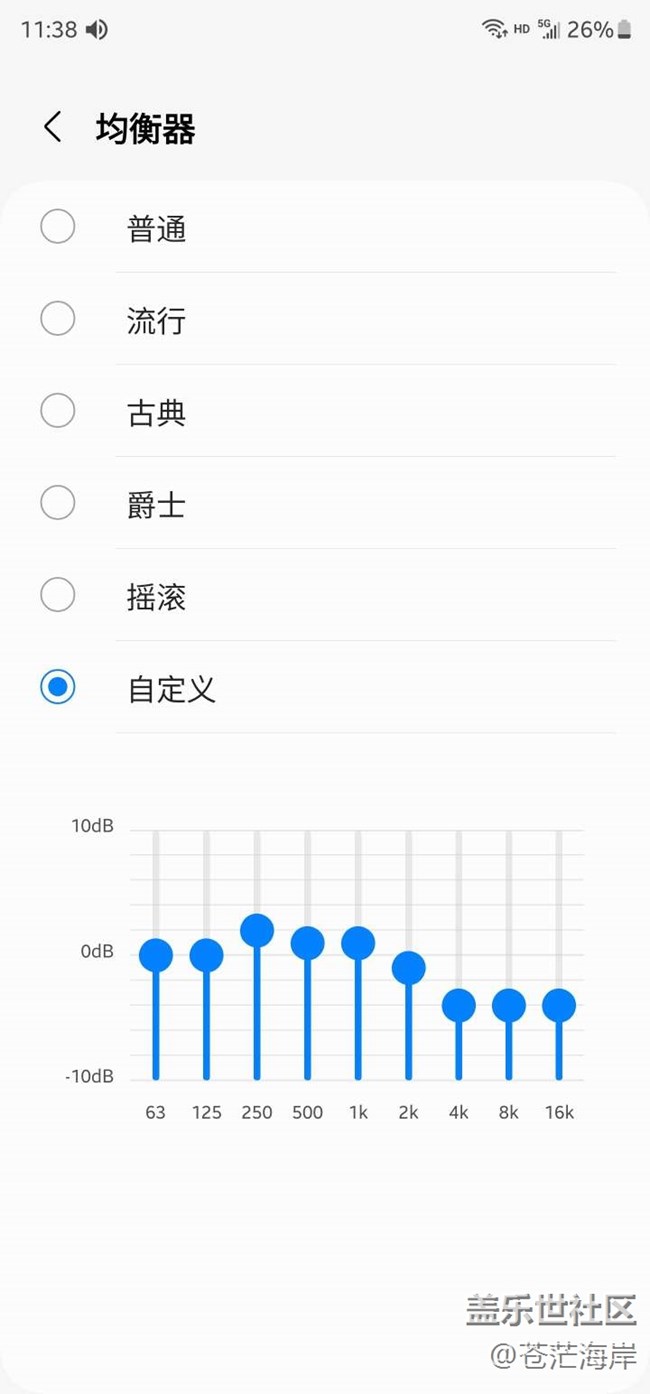This screenshot has height=1394, width=650.
Task: Tap the 250 Hz band slider
Action: pyautogui.click(x=257, y=930)
